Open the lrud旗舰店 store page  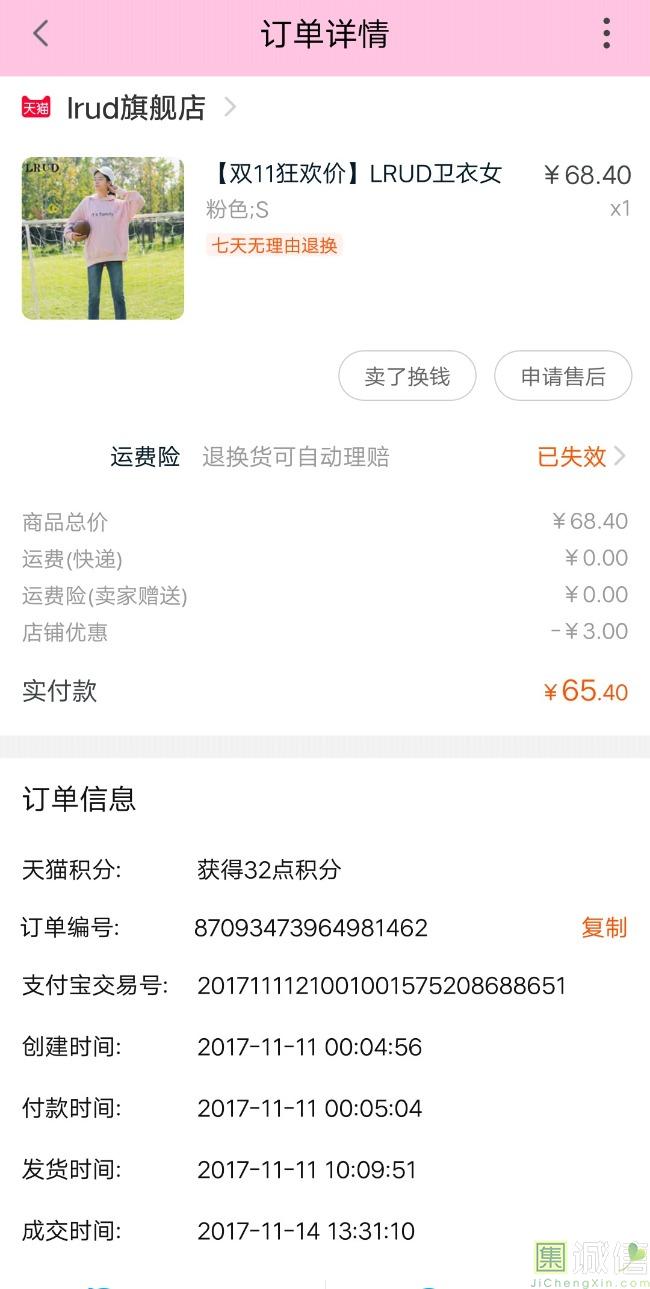[136, 107]
